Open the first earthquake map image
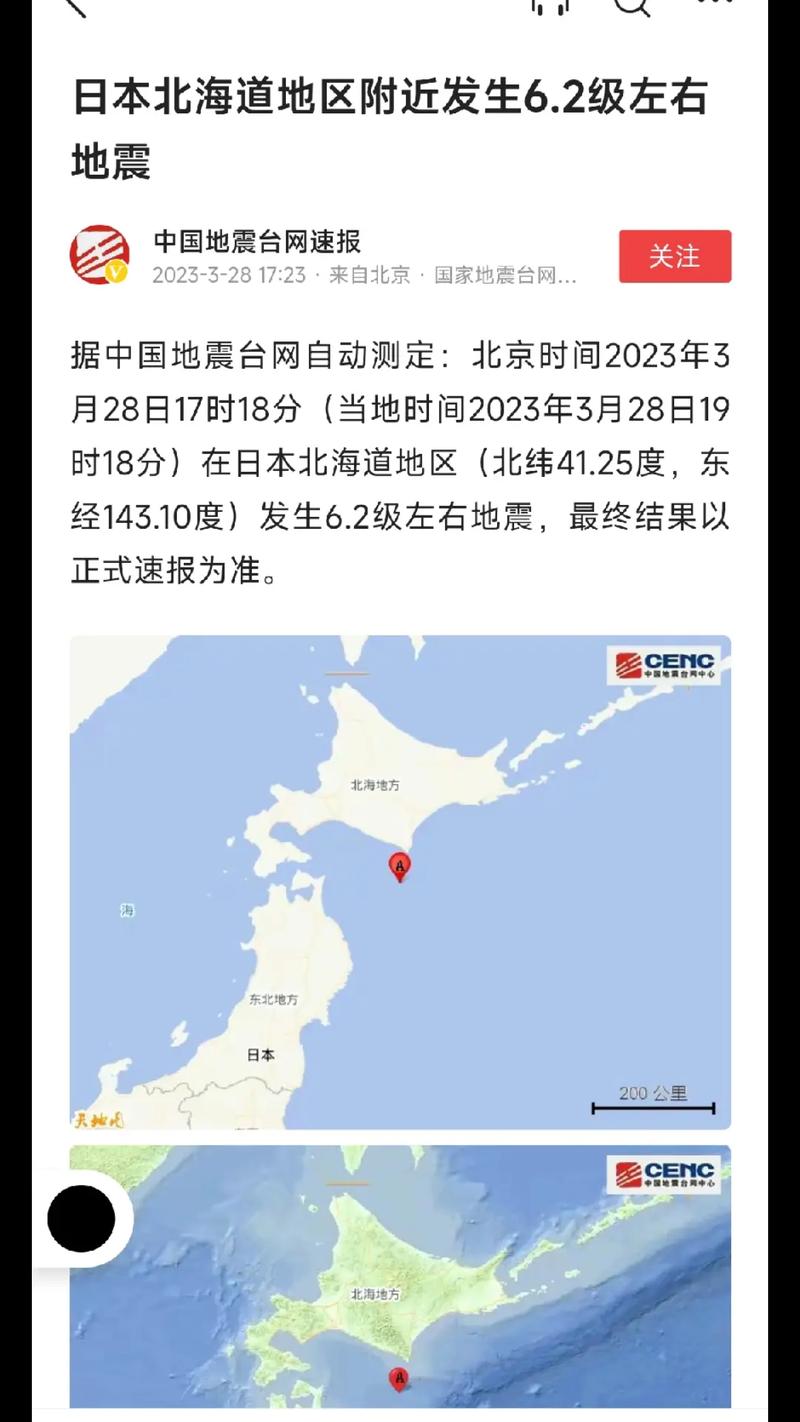Viewport: 800px width, 1422px height. [400, 882]
